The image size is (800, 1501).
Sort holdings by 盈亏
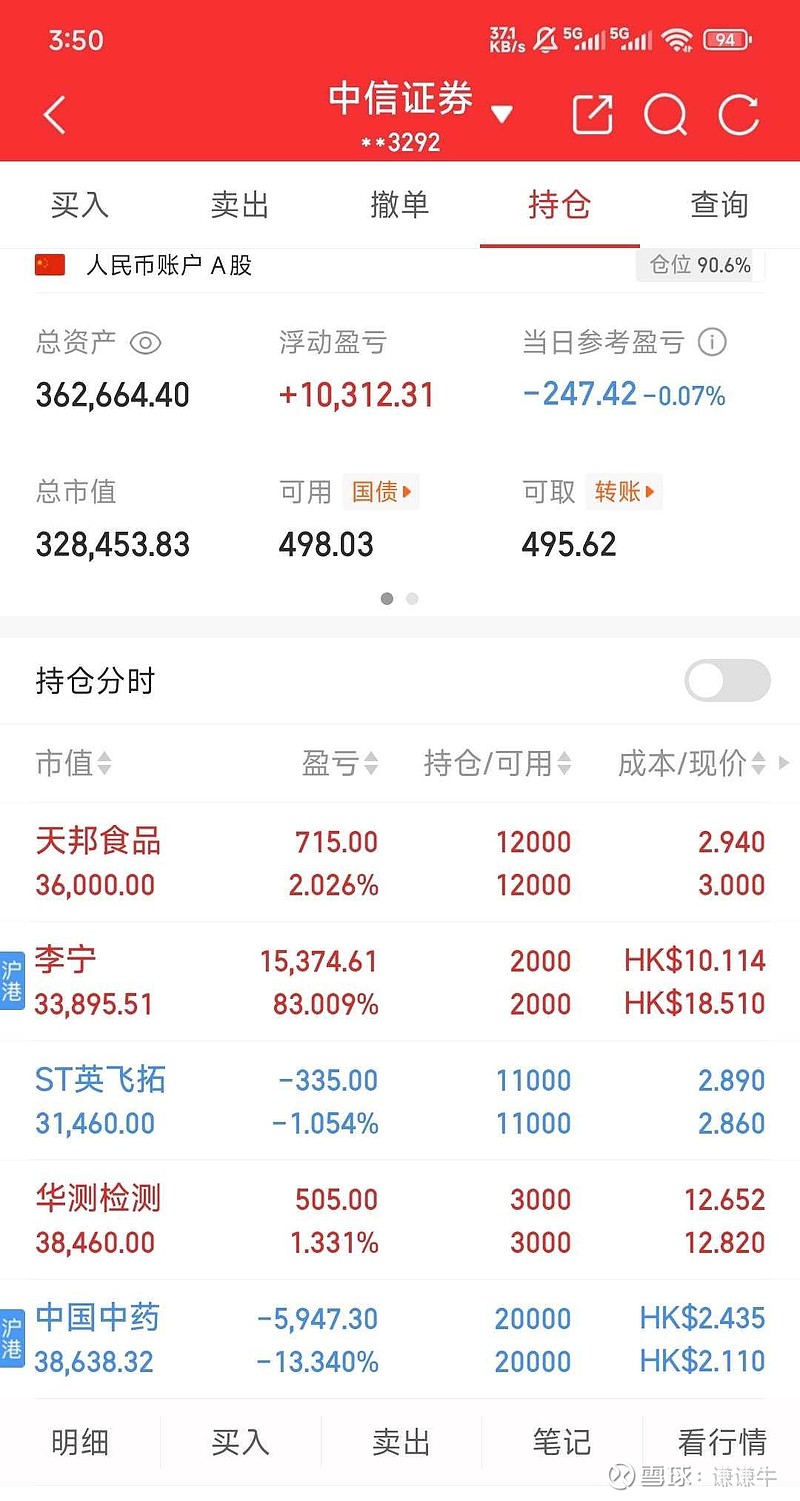[341, 764]
